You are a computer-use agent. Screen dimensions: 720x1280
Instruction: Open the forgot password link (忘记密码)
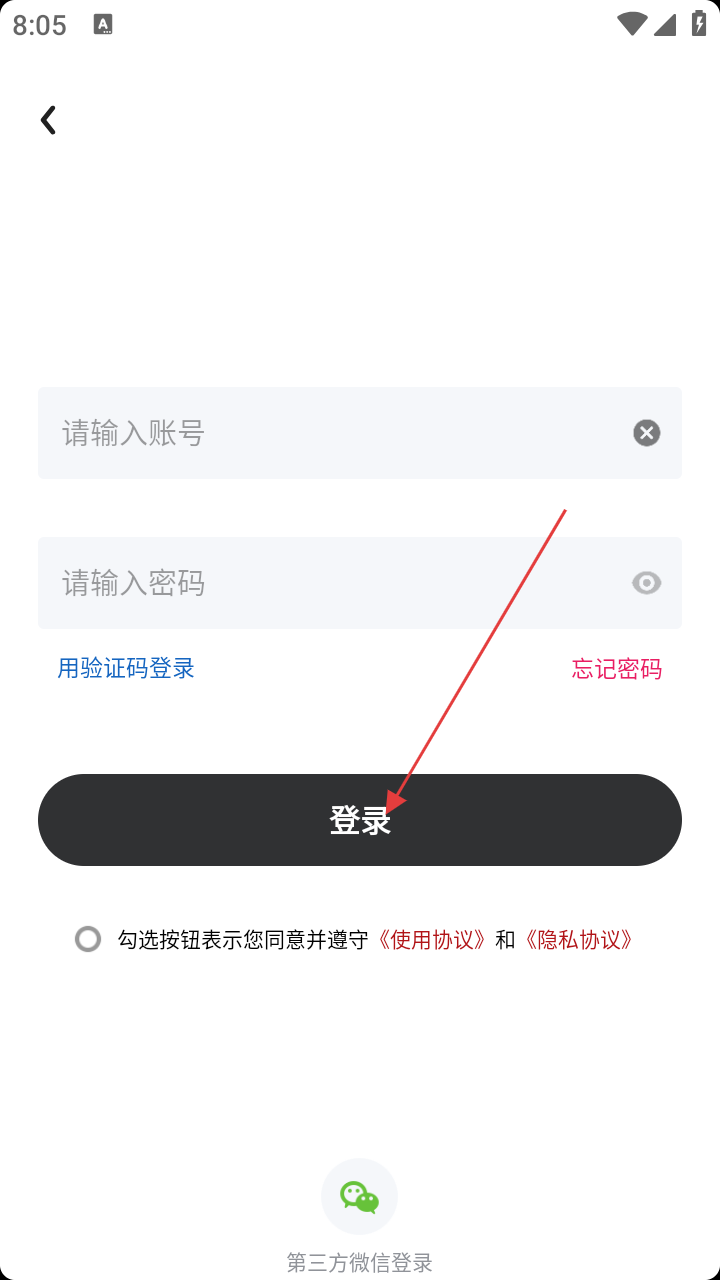coord(617,669)
